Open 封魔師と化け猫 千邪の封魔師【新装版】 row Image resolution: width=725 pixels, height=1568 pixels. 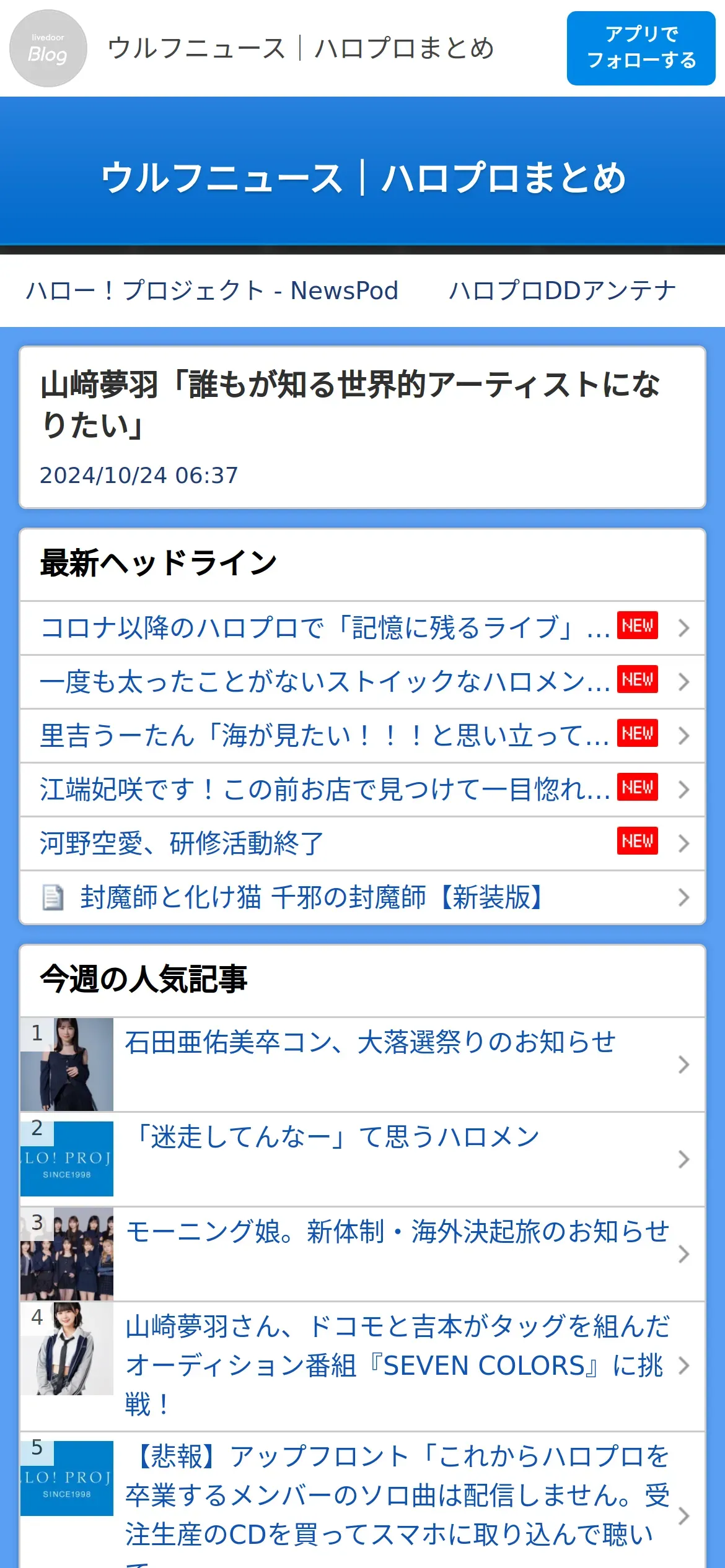coord(362,897)
